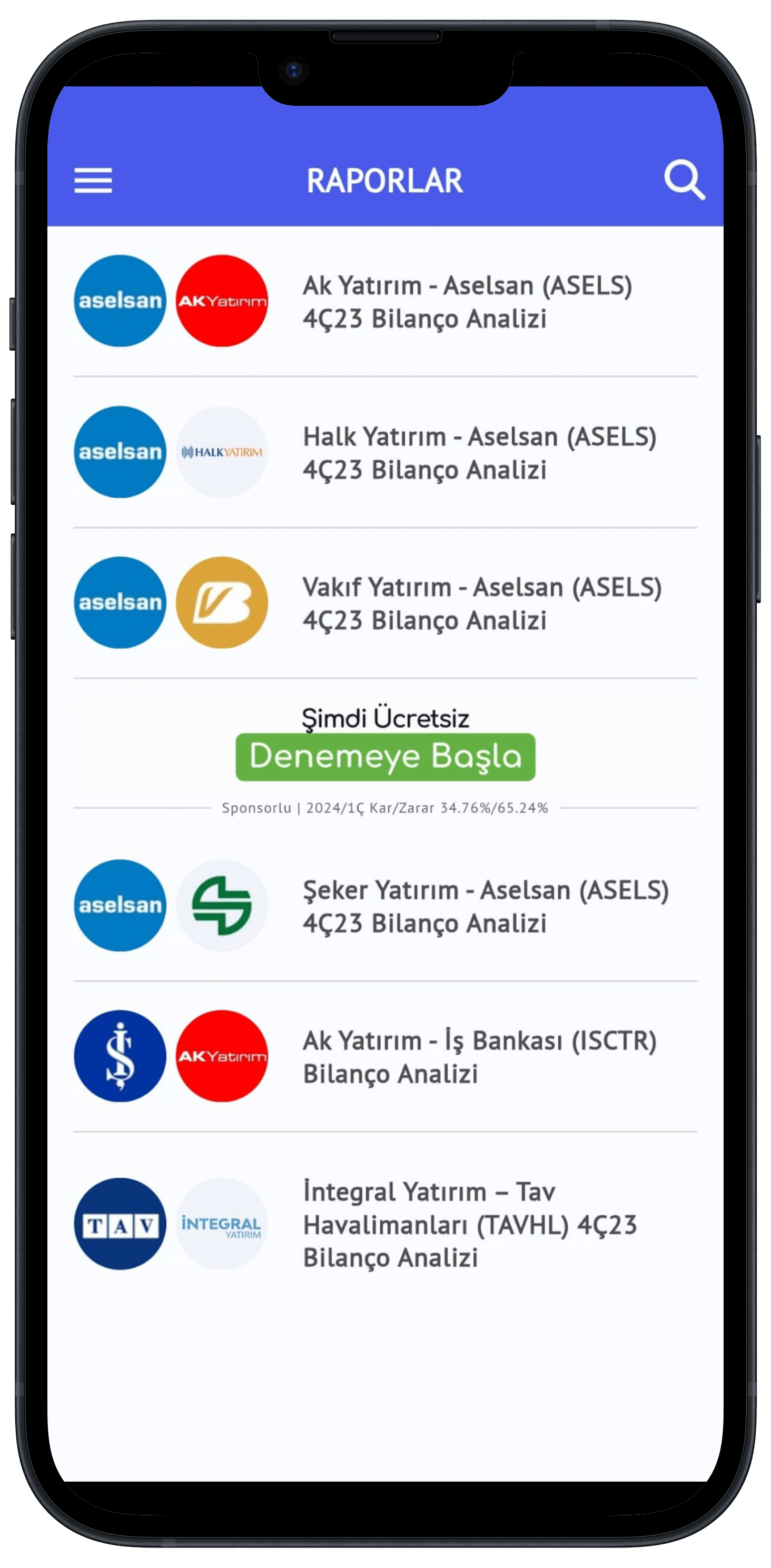
Task: Open Şeker Yatırım Aselsan 4Ç23 report
Action: (486, 906)
